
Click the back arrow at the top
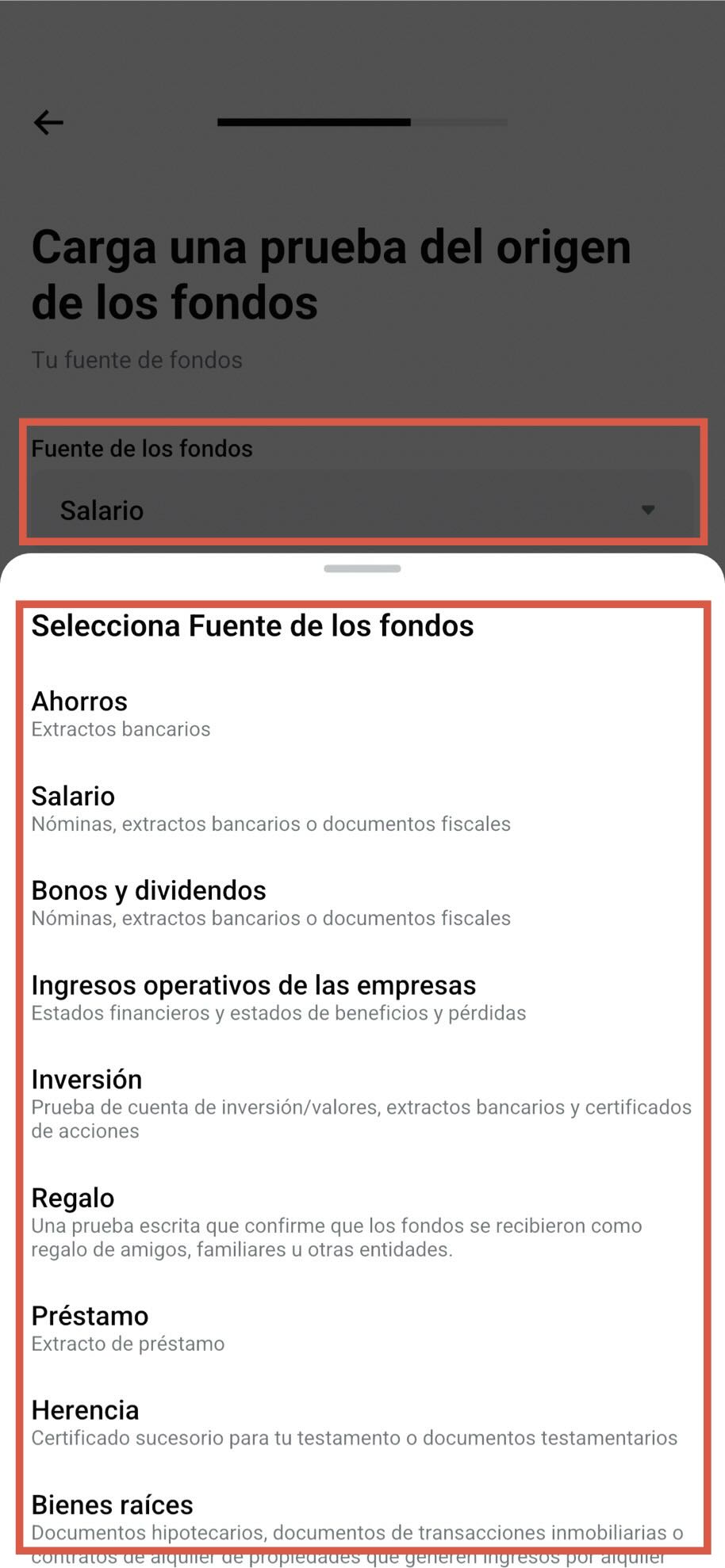[48, 122]
